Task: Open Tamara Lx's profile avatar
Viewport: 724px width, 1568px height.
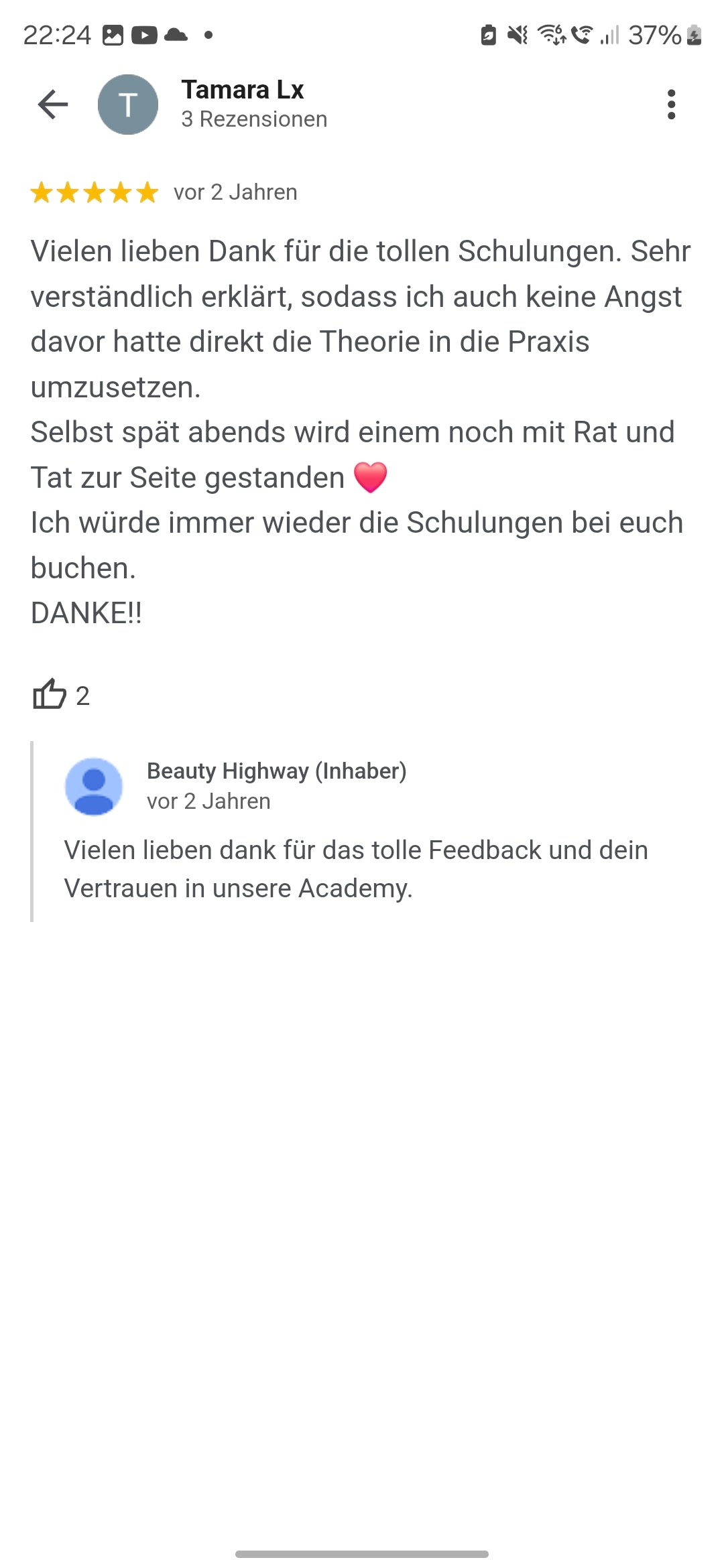Action: pyautogui.click(x=128, y=105)
